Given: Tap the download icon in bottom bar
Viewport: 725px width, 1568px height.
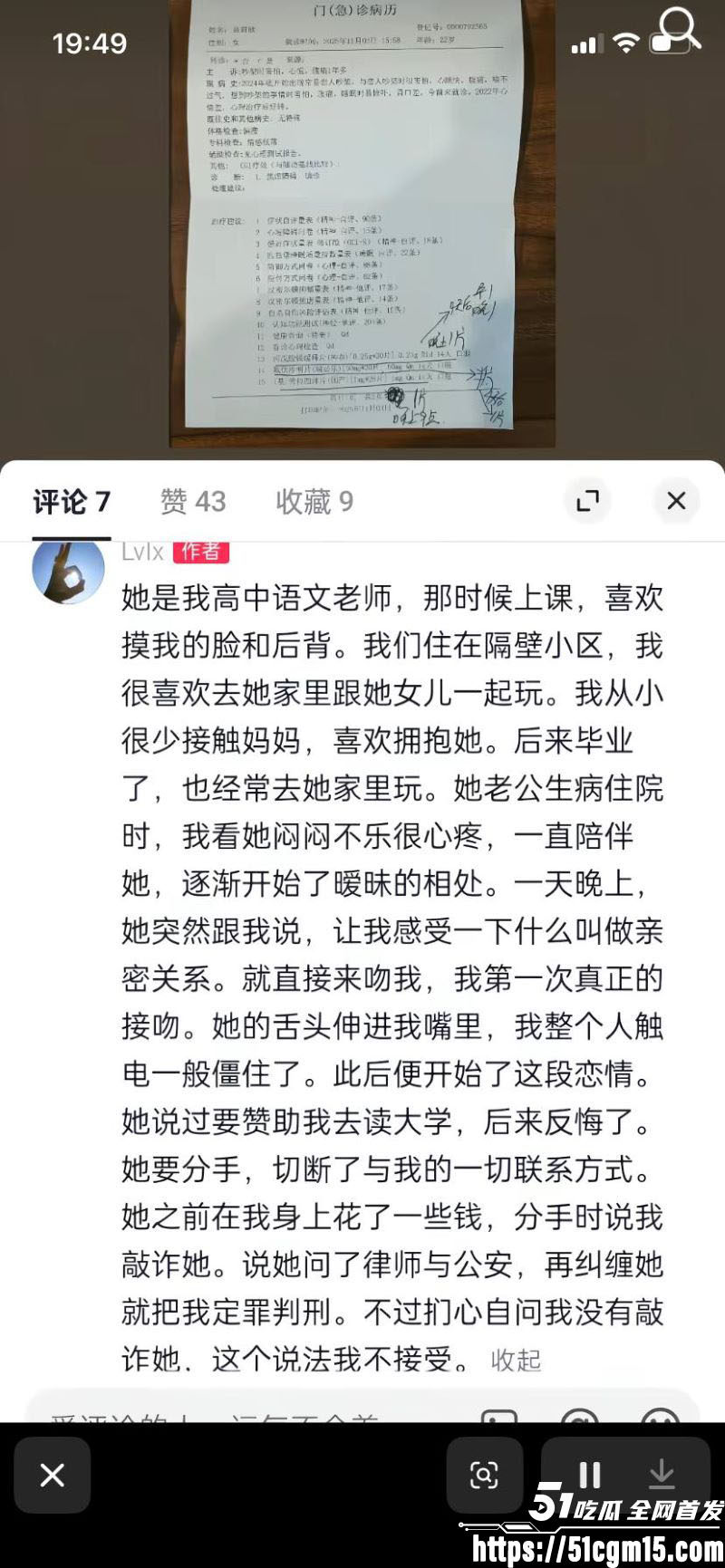Looking at the screenshot, I should [x=662, y=1475].
